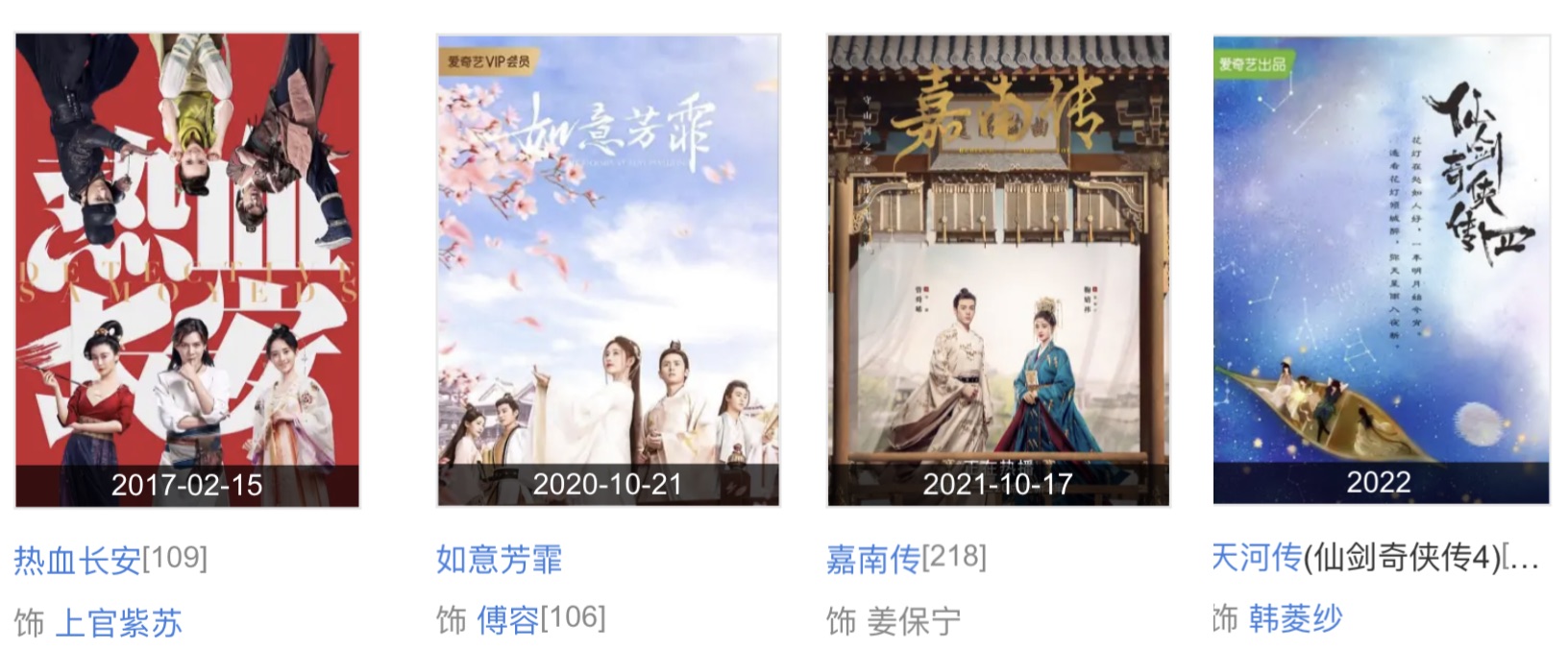Follow the 天河传 title link
The height and width of the screenshot is (650, 1568).
(1257, 557)
